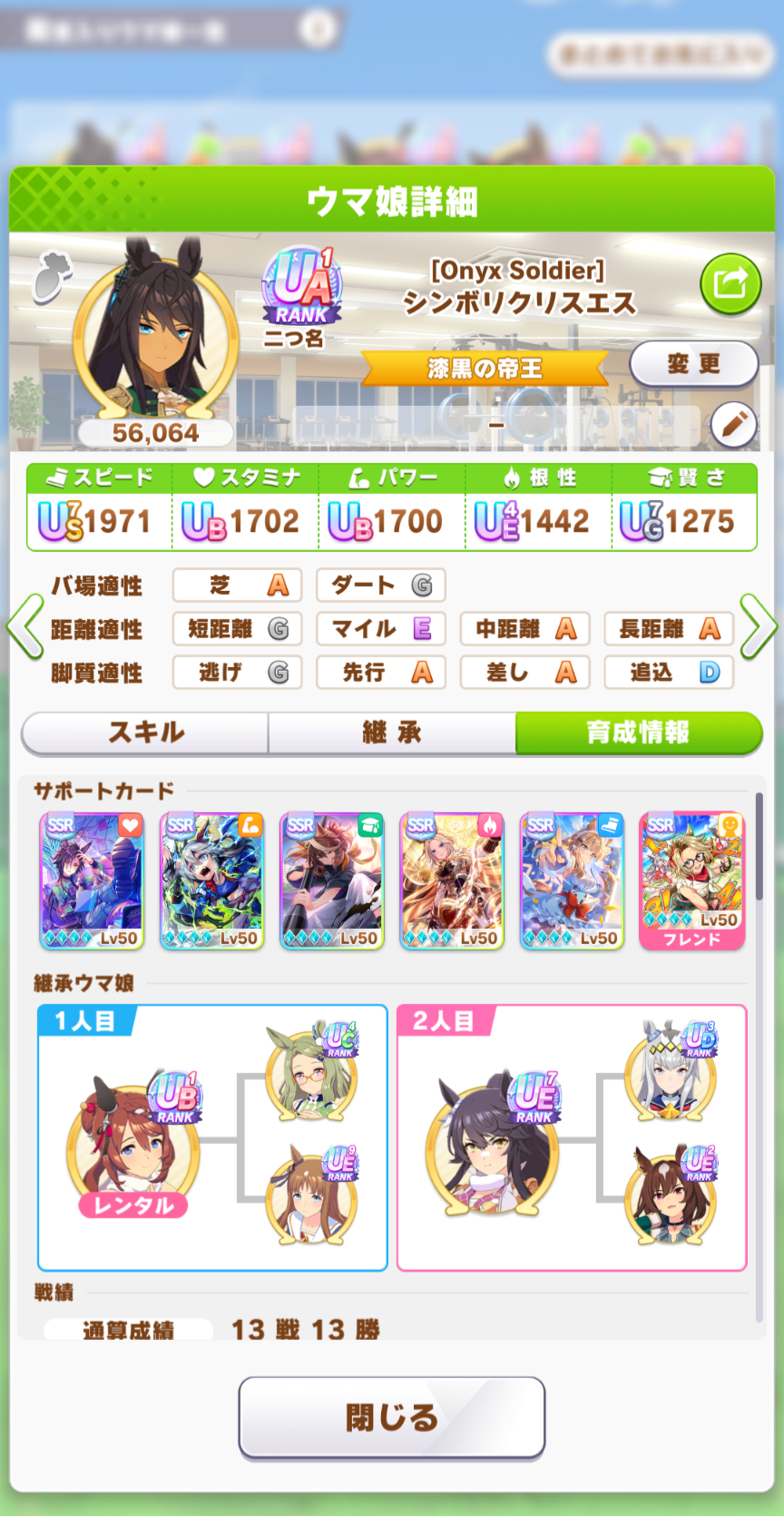This screenshot has width=784, height=1516.
Task: Tap the carrot icon beside the portrait
Action: (x=52, y=278)
